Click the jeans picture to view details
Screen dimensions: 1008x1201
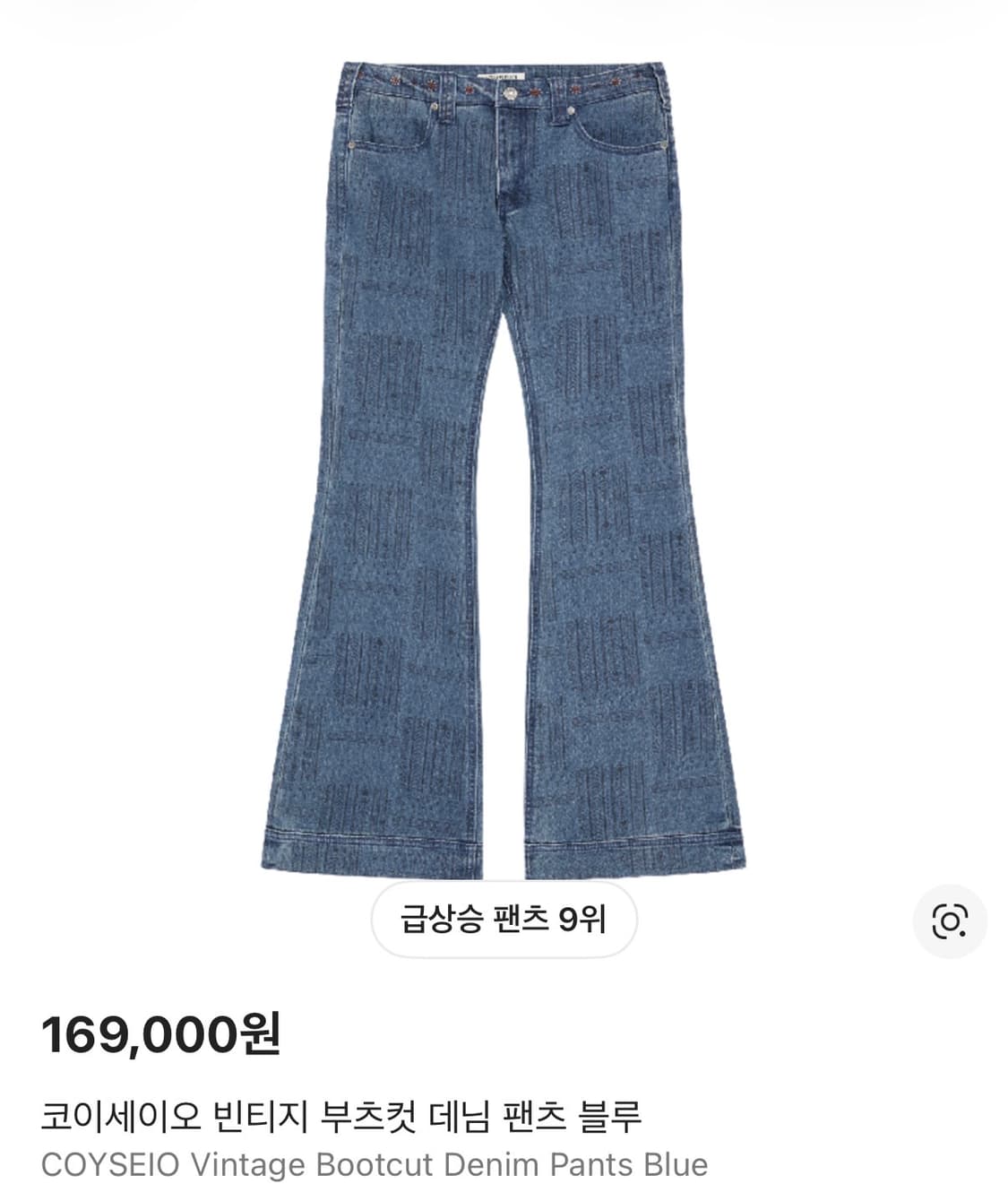point(504,448)
